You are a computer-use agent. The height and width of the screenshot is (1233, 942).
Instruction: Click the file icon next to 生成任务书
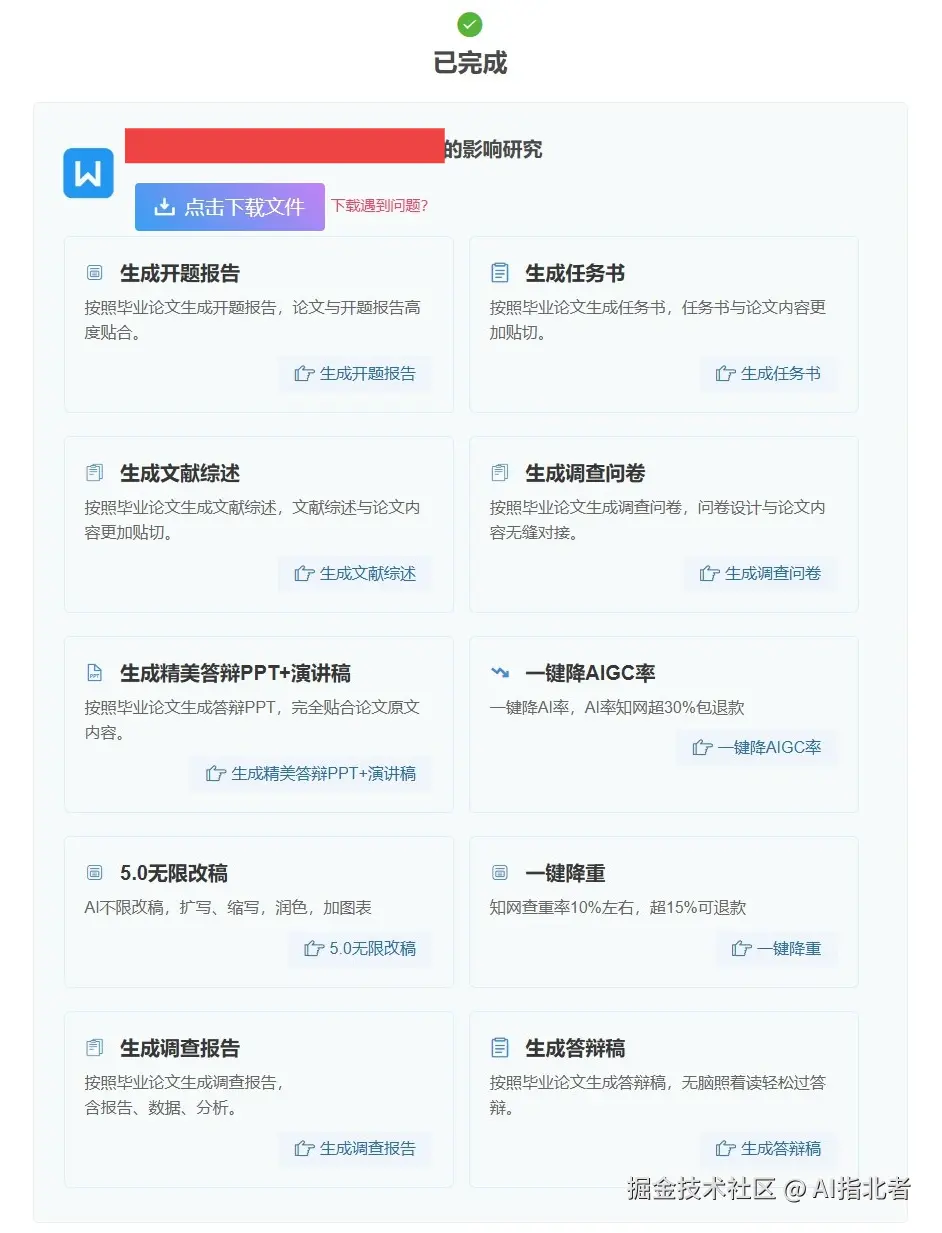tap(500, 270)
